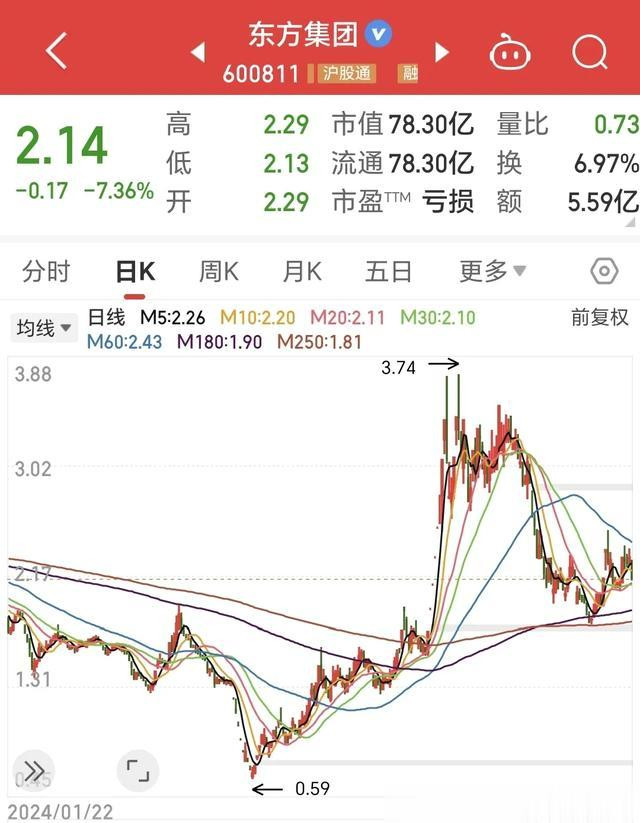This screenshot has width=640, height=823.
Task: Tap the double-arrow expand button on chart
Action: click(33, 771)
